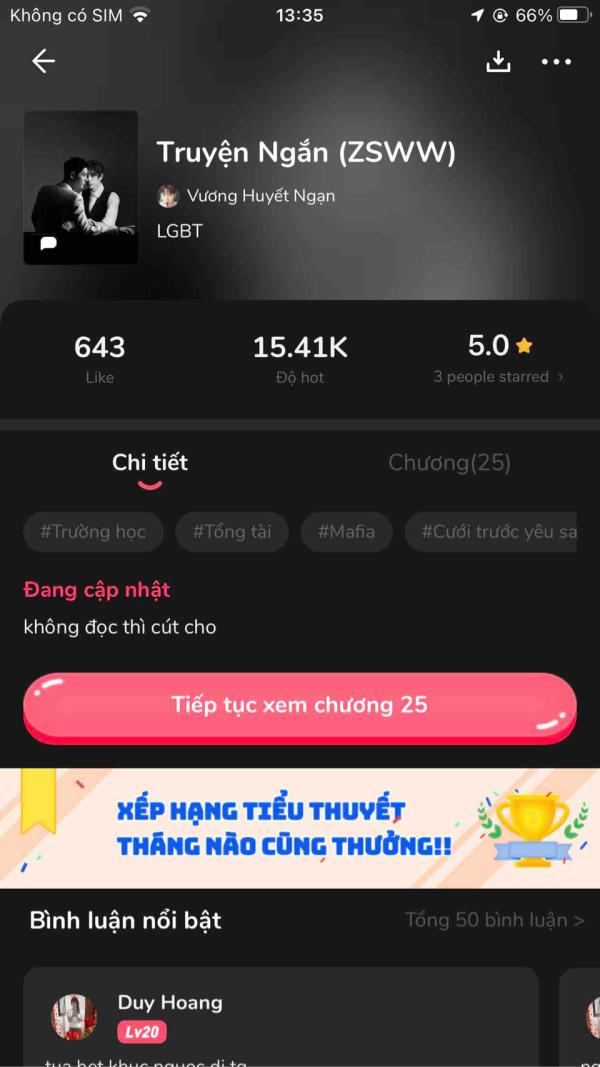This screenshot has width=600, height=1067.
Task: Download this story
Action: click(498, 61)
